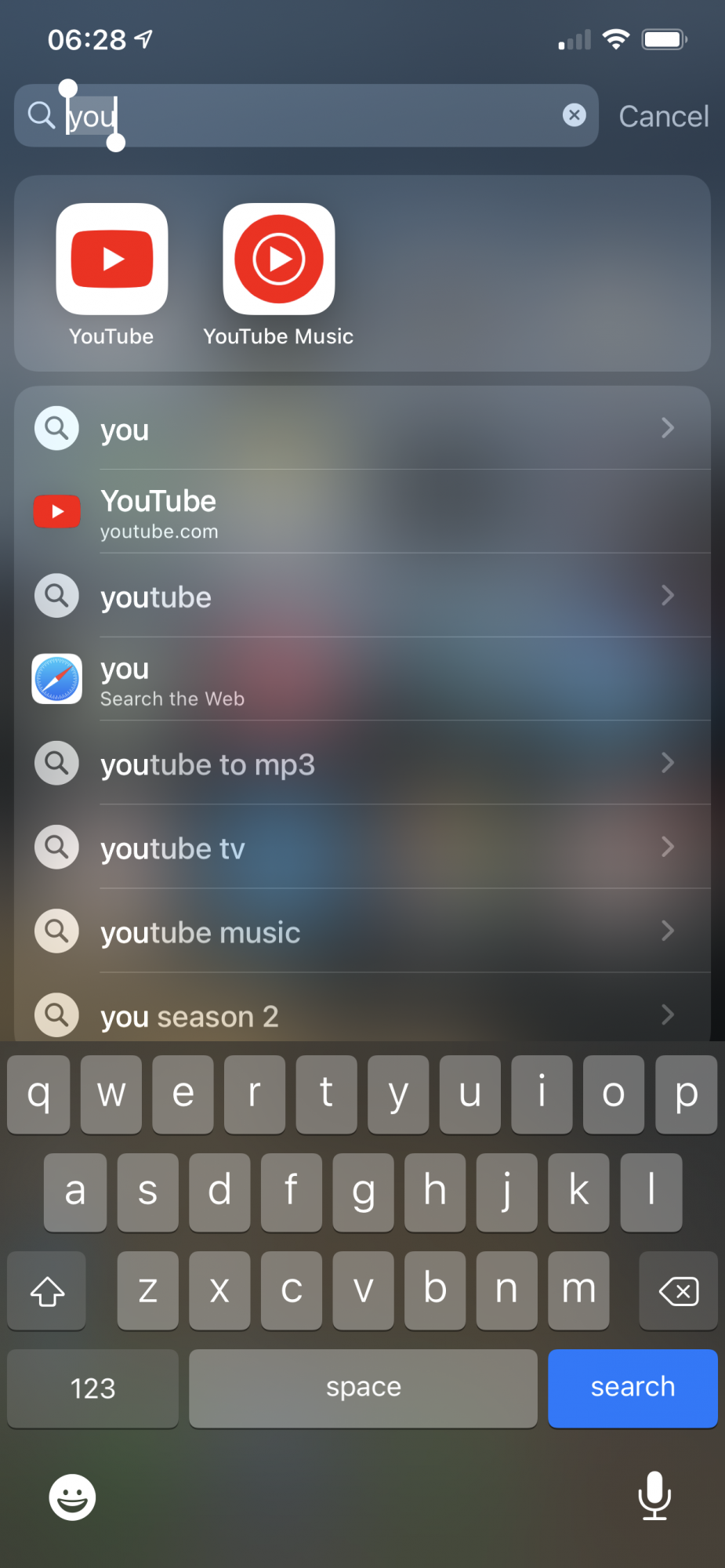Pick the "youtube tv" suggestion
The height and width of the screenshot is (1568, 725).
(362, 848)
